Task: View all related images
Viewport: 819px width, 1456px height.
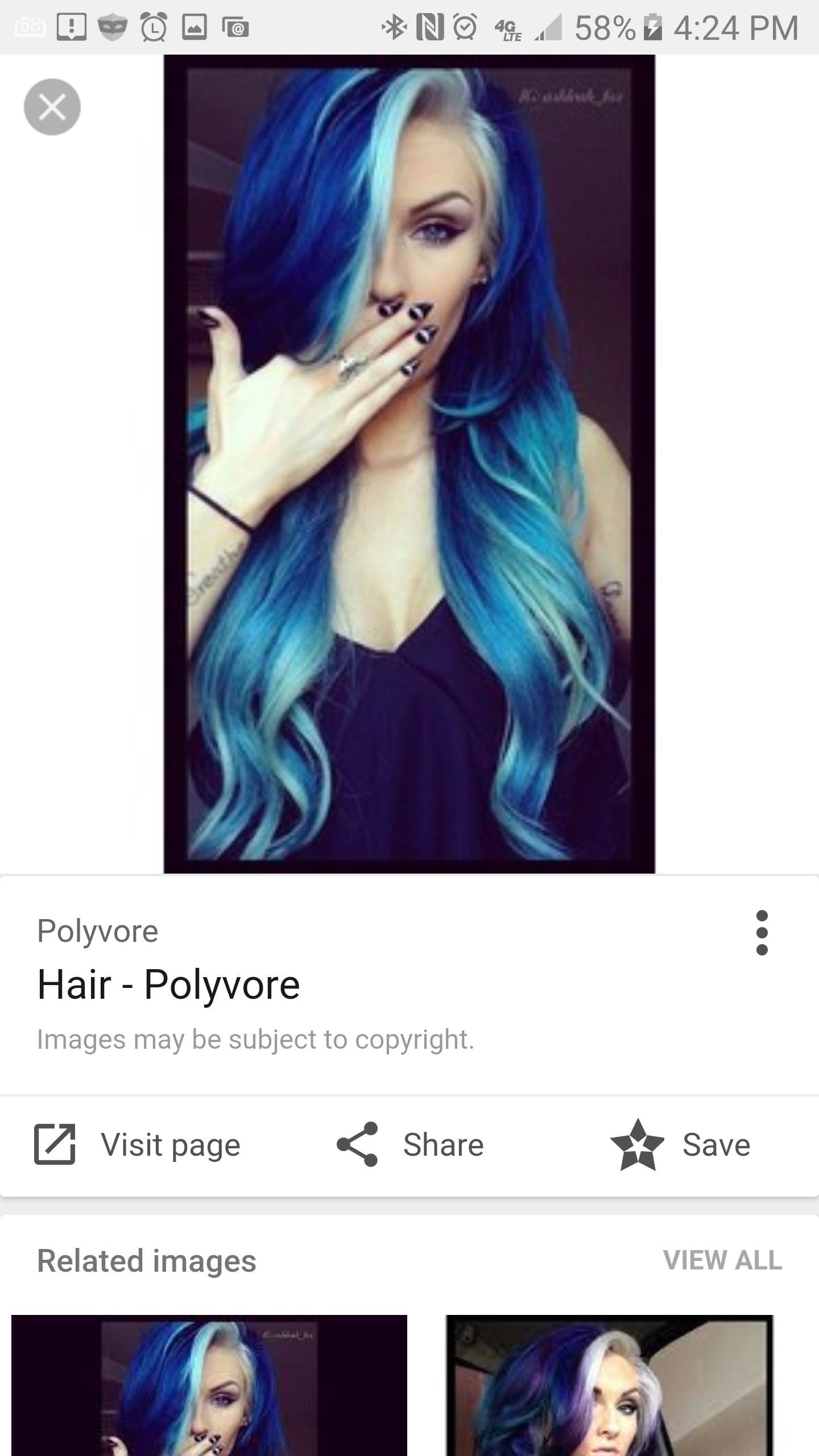Action: point(722,1260)
